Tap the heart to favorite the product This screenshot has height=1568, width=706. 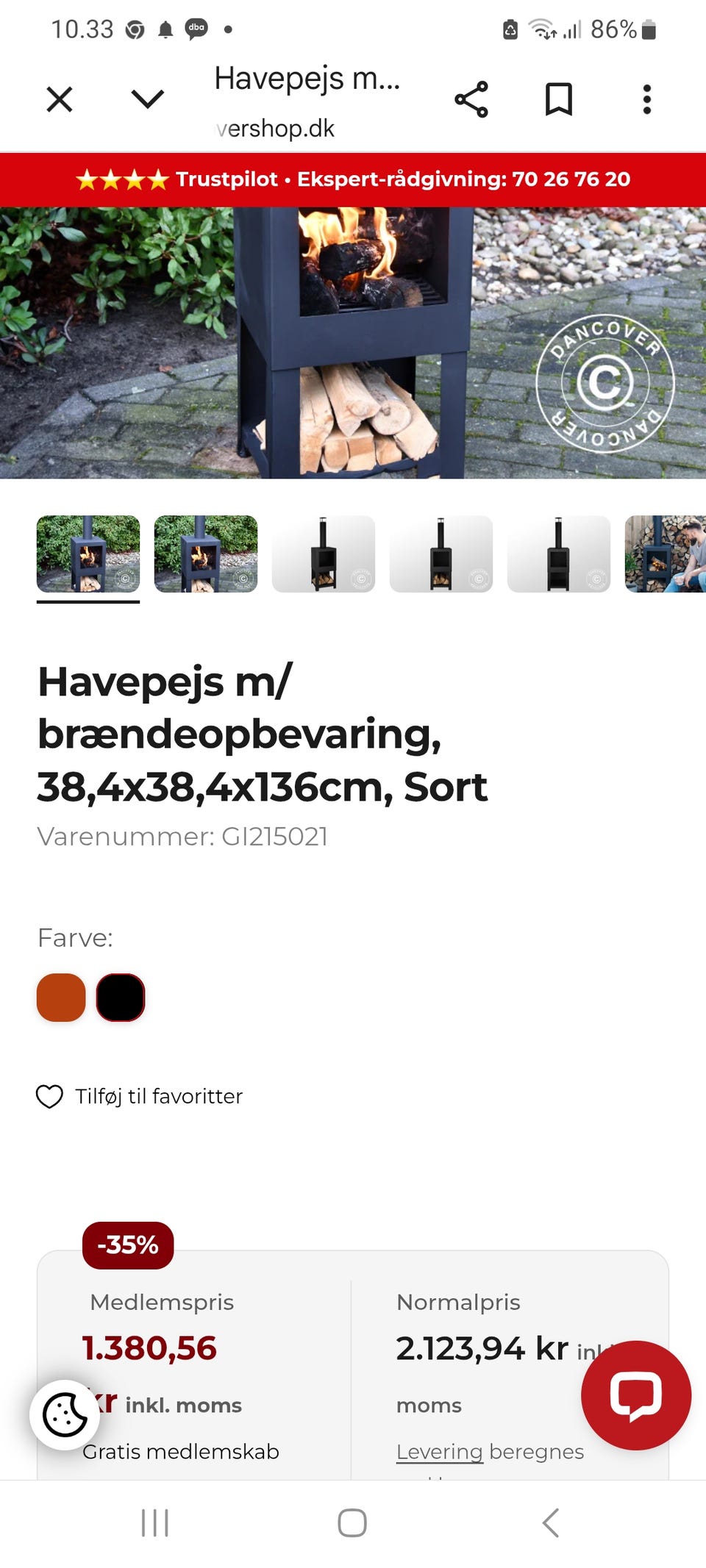point(49,1096)
